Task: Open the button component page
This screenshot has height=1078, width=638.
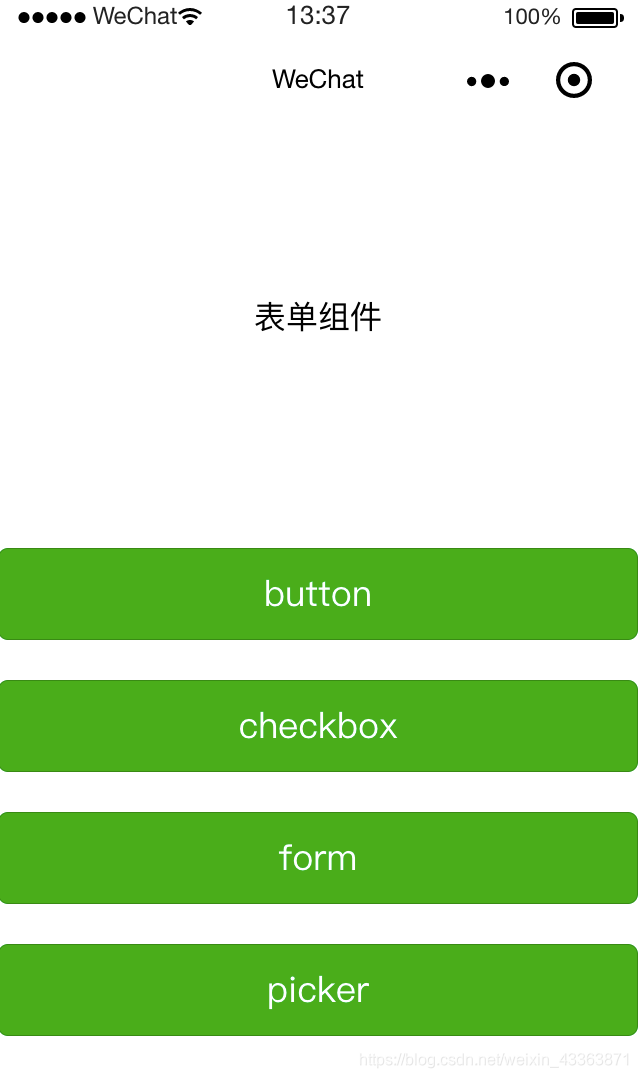Action: point(319,594)
